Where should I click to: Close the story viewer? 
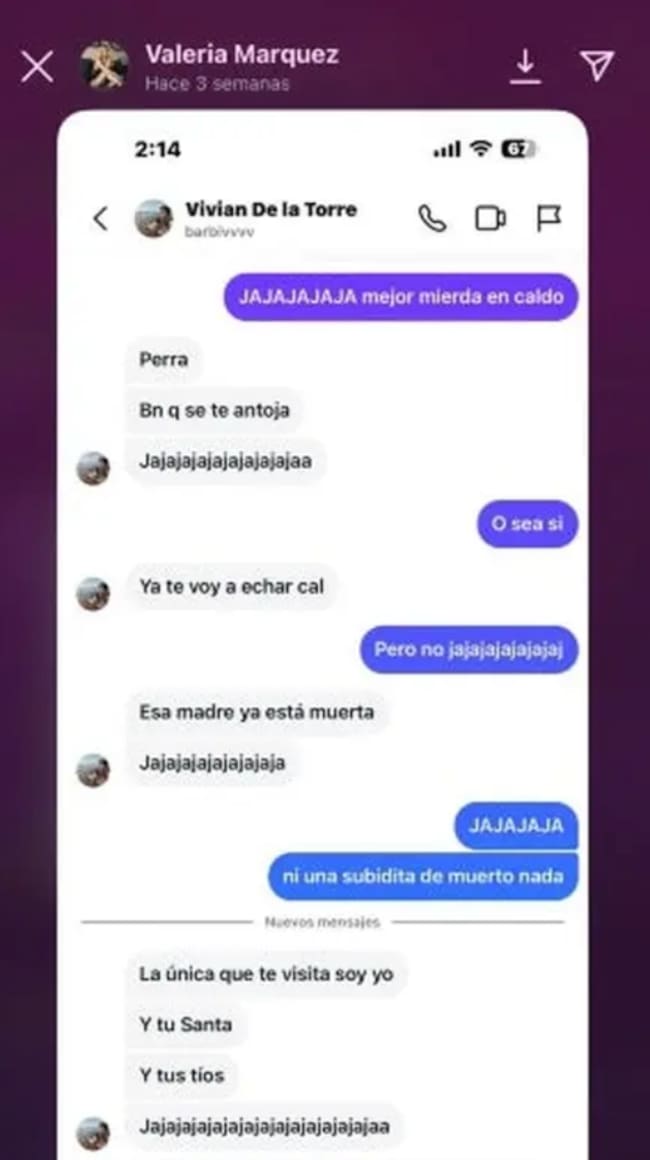(37, 67)
